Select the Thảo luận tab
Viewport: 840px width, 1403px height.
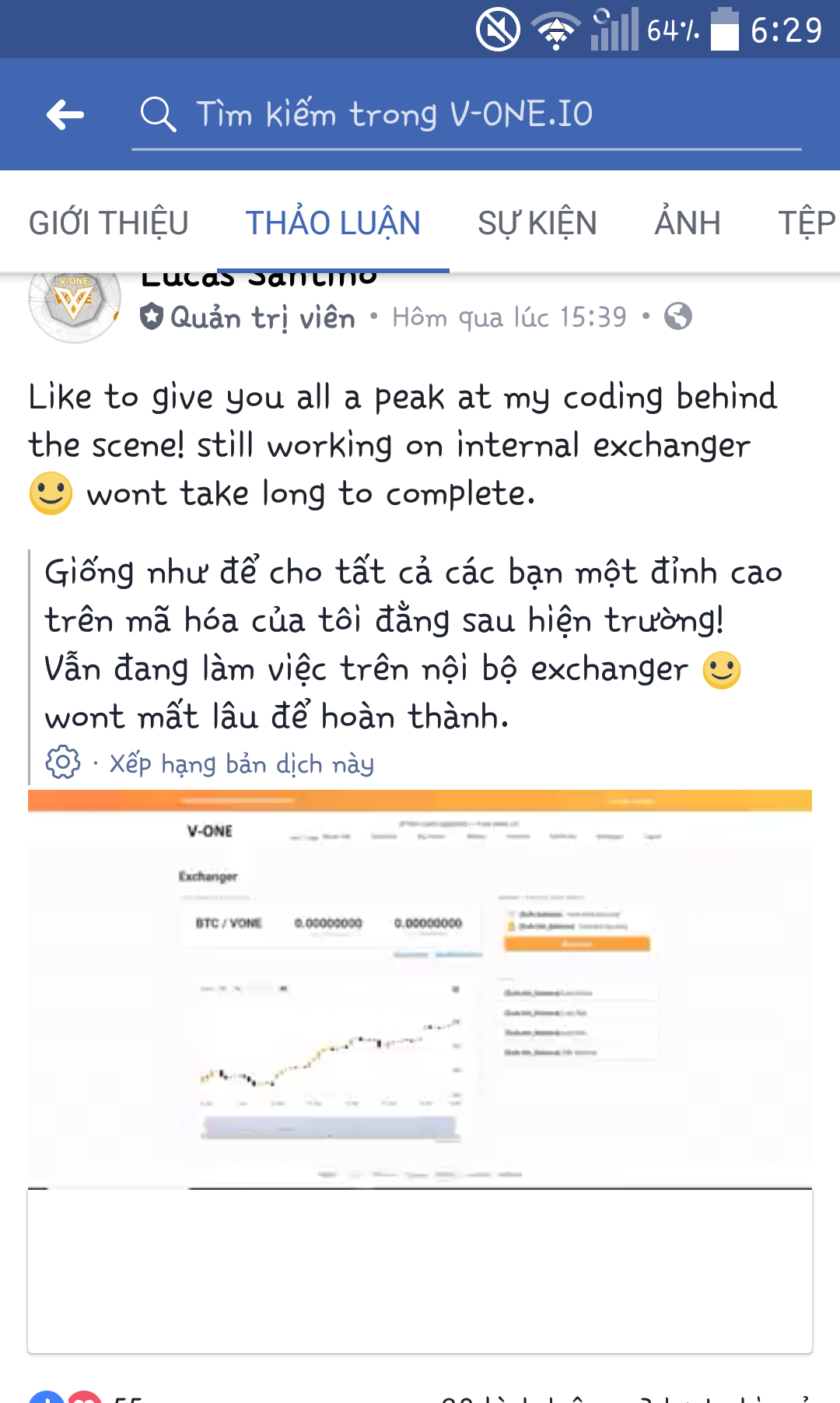333,223
